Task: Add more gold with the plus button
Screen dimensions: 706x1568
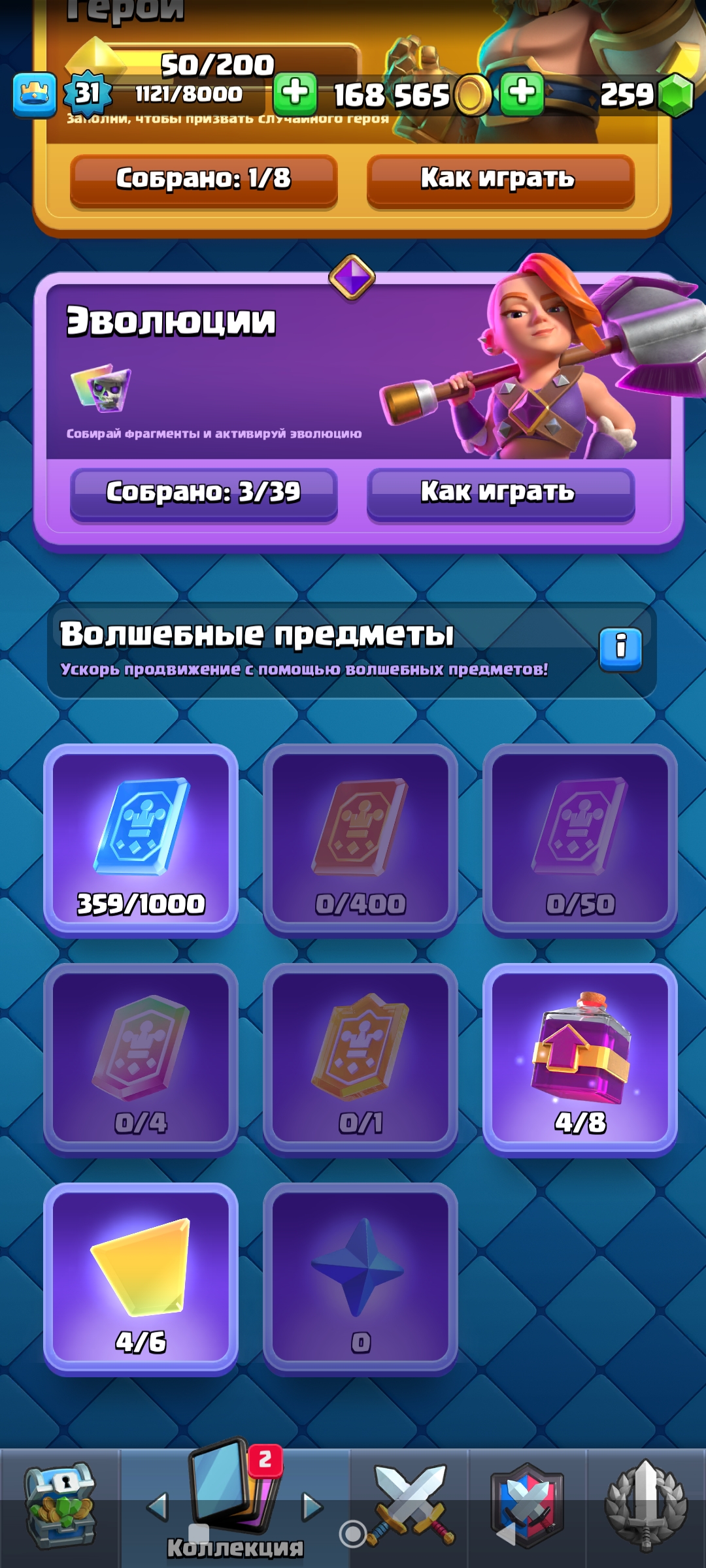Action: tap(295, 93)
